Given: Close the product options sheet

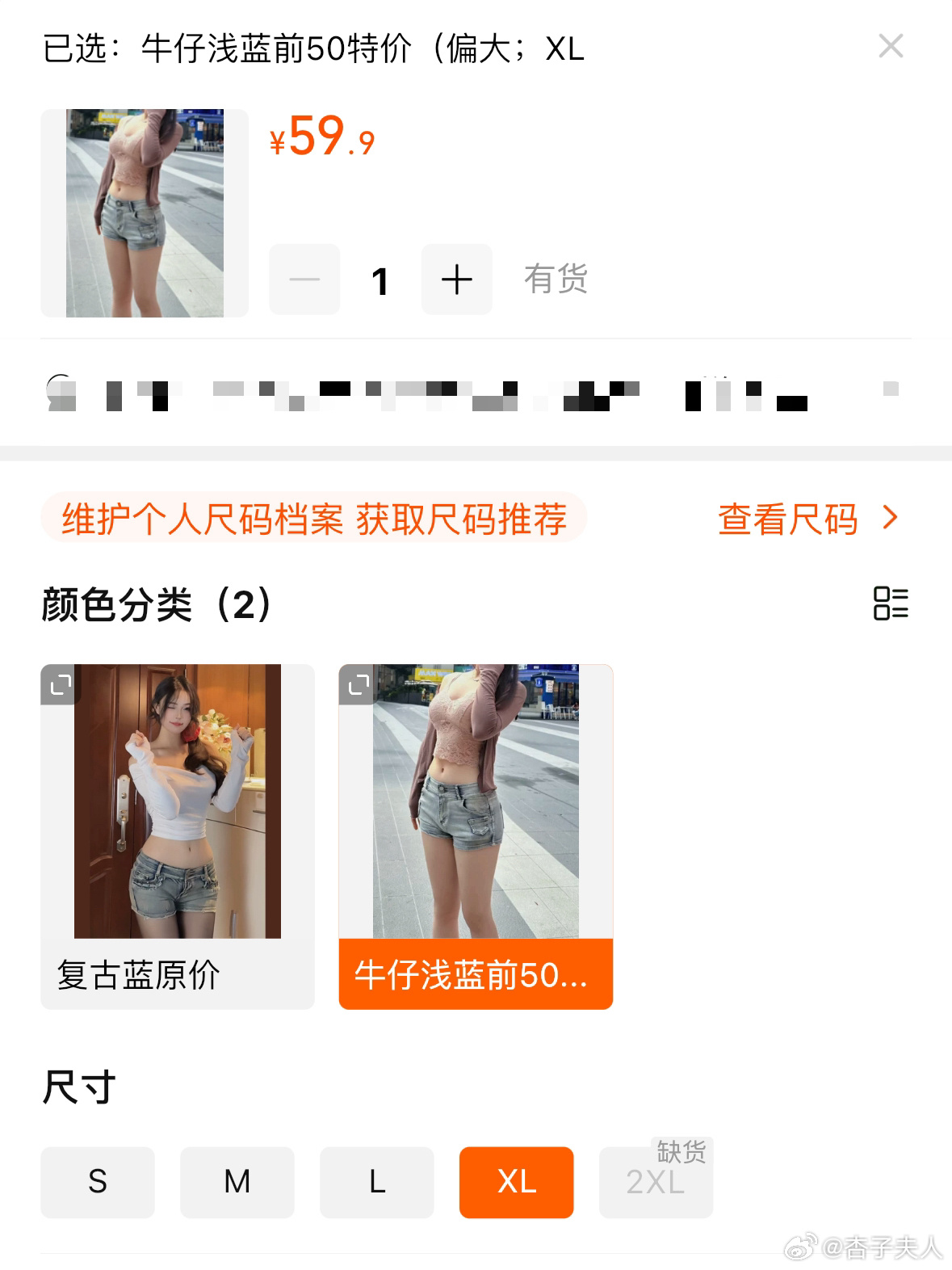Looking at the screenshot, I should pos(890,46).
